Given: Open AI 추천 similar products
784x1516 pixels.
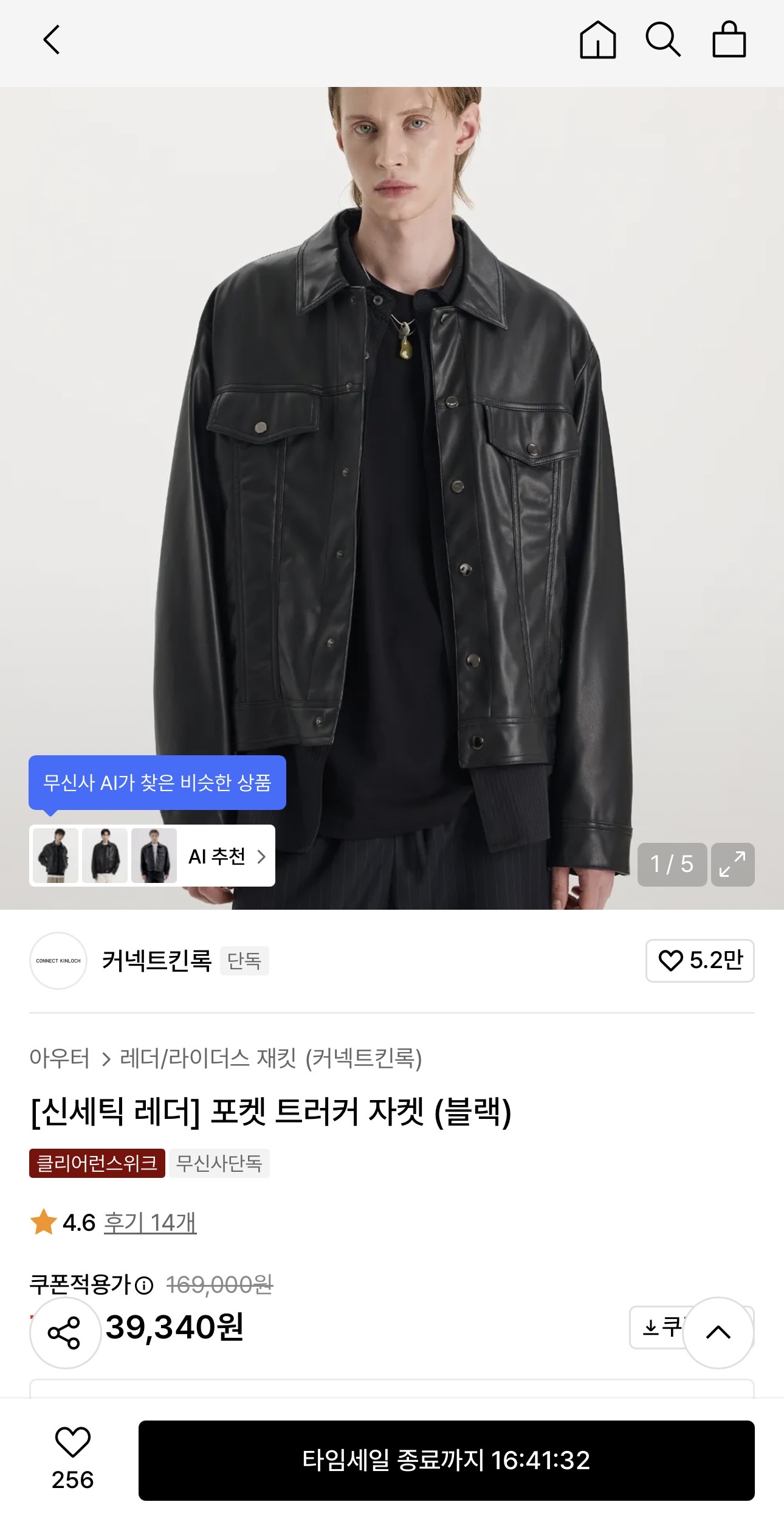Looking at the screenshot, I should pyautogui.click(x=226, y=856).
